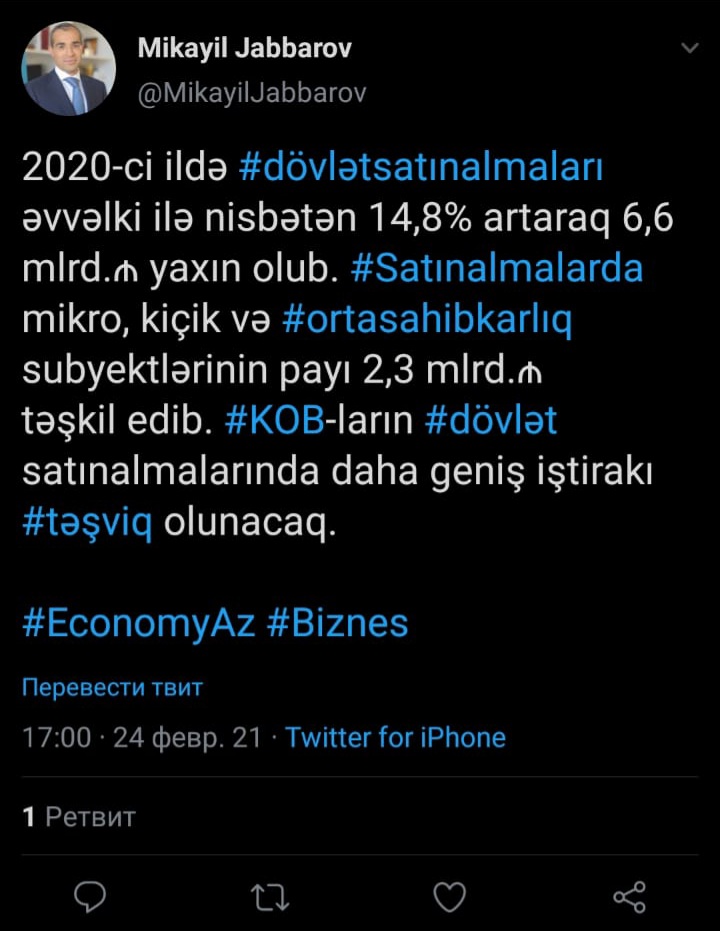Reply to this tweet
This screenshot has width=720, height=931.
click(91, 896)
